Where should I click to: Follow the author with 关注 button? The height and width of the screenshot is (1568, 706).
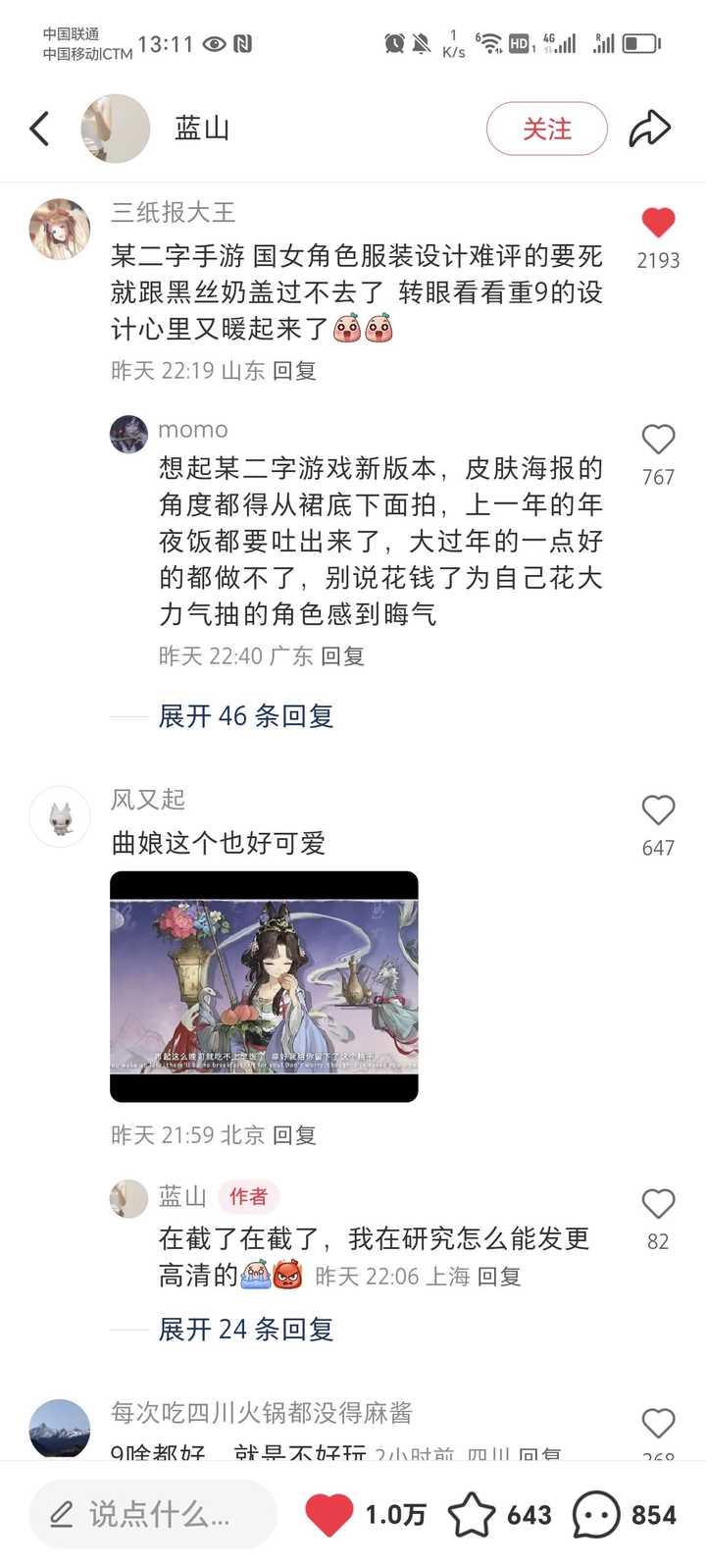[x=547, y=129]
